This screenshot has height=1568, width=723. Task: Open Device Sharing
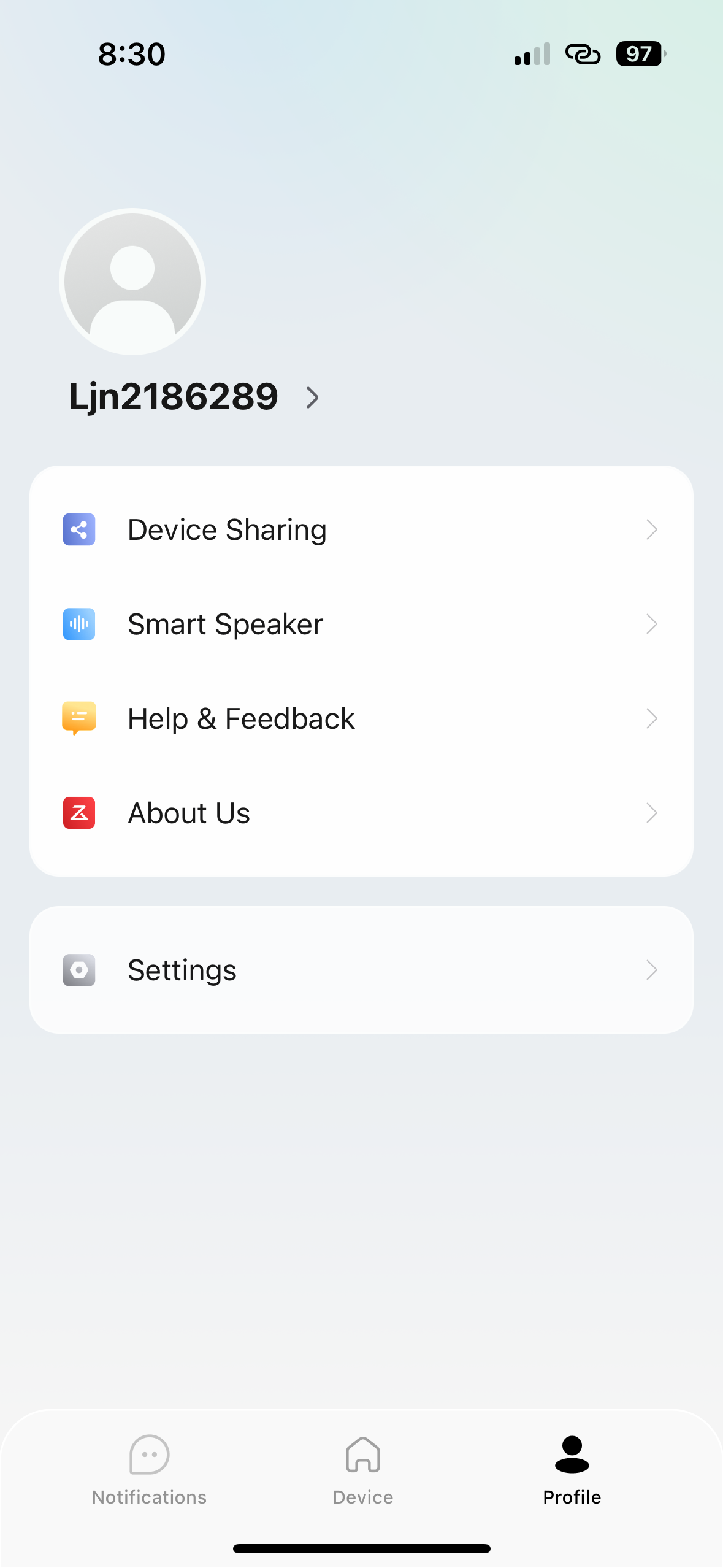click(361, 529)
